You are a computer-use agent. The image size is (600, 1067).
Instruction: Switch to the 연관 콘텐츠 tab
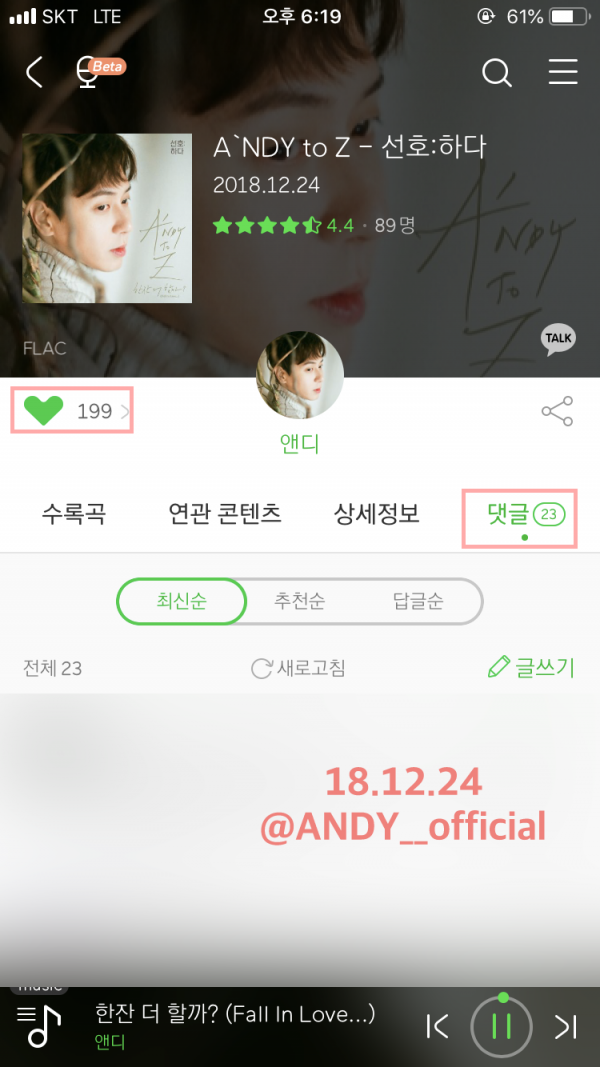(225, 515)
